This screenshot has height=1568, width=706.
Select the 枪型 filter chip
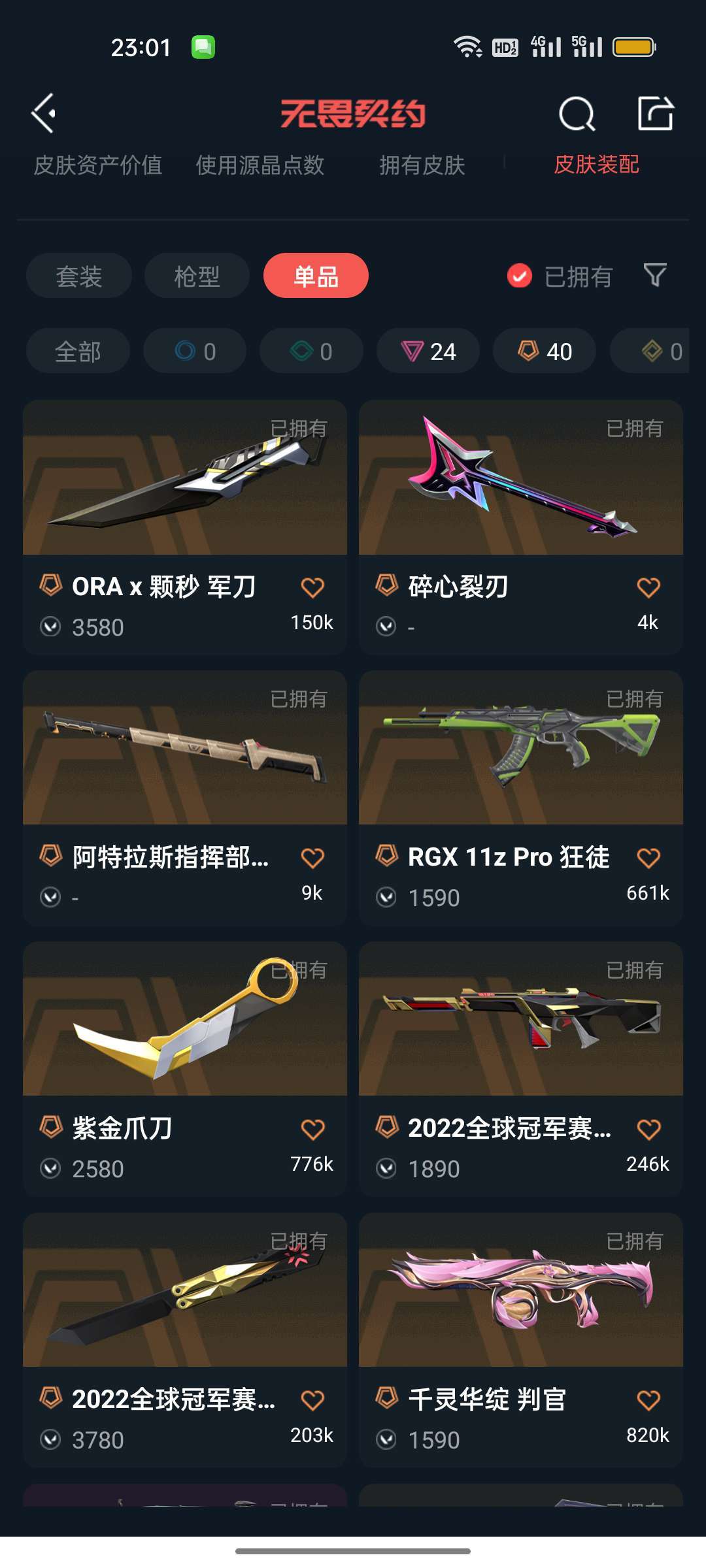197,276
